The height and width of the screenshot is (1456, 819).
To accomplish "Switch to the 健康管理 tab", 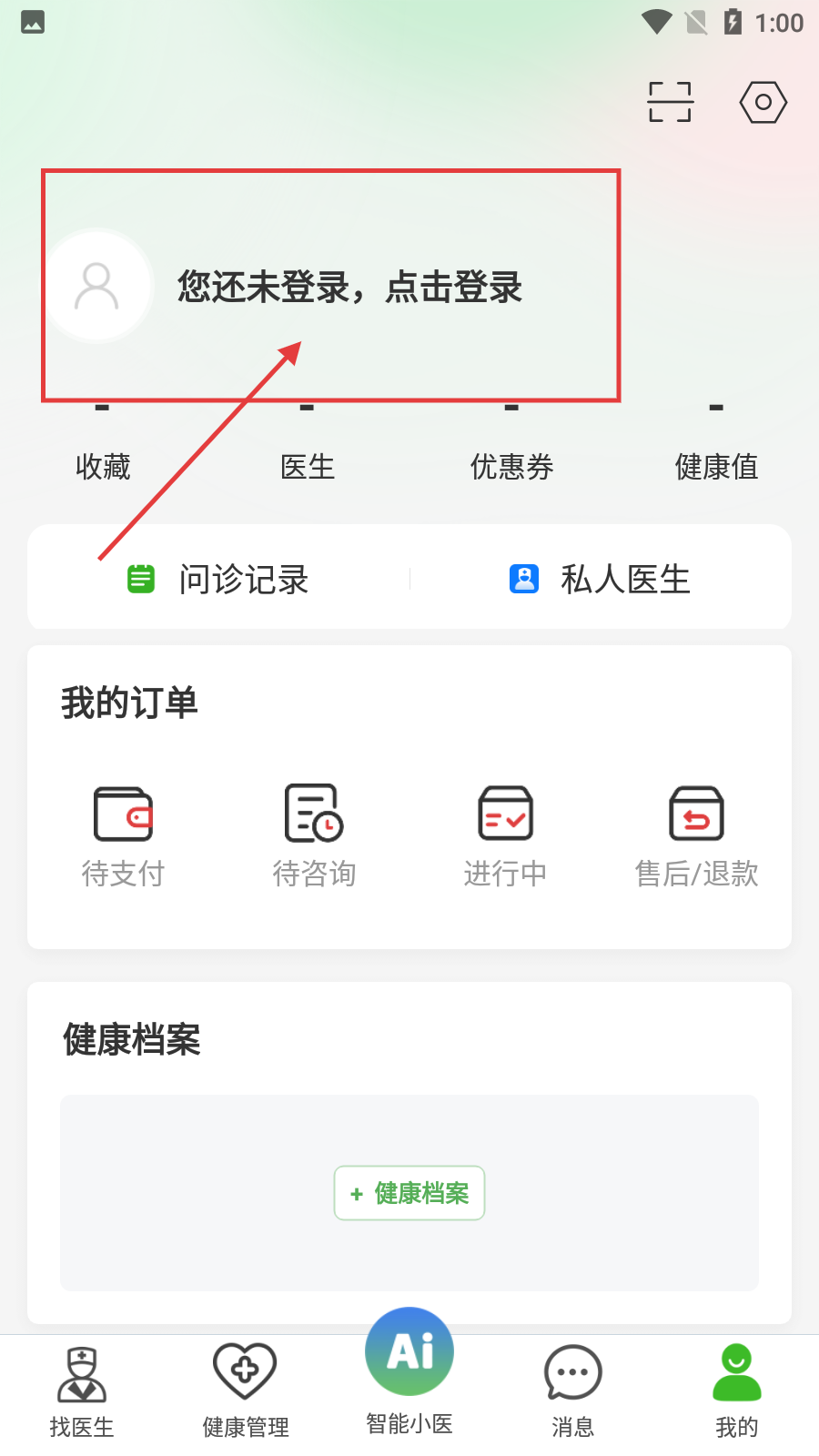I will pyautogui.click(x=246, y=1392).
